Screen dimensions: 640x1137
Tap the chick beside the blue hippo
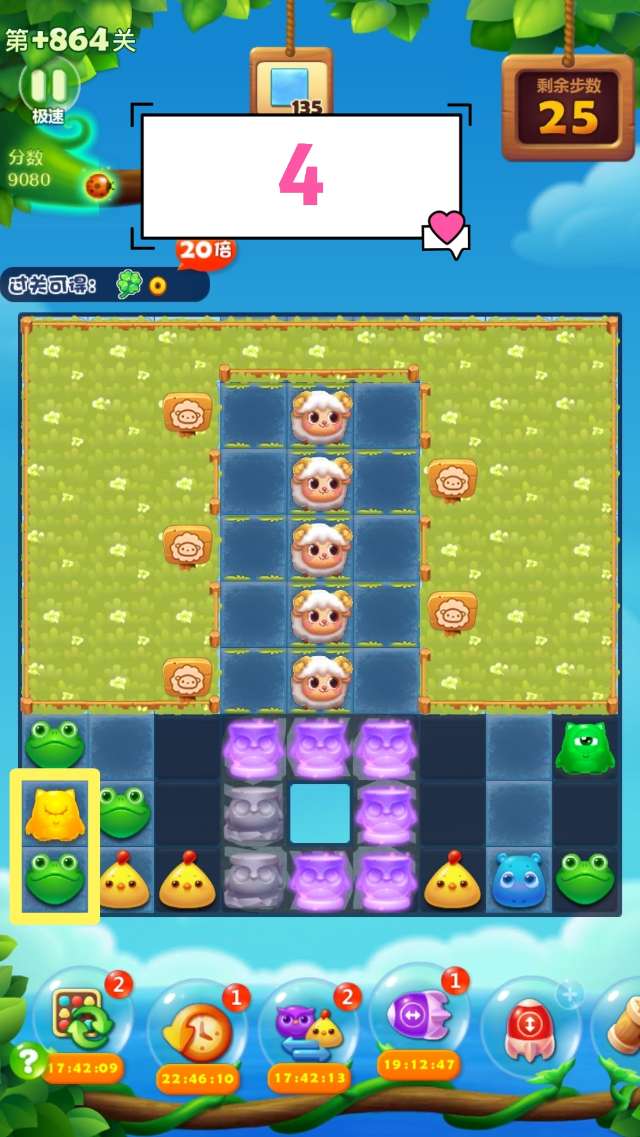(x=452, y=878)
